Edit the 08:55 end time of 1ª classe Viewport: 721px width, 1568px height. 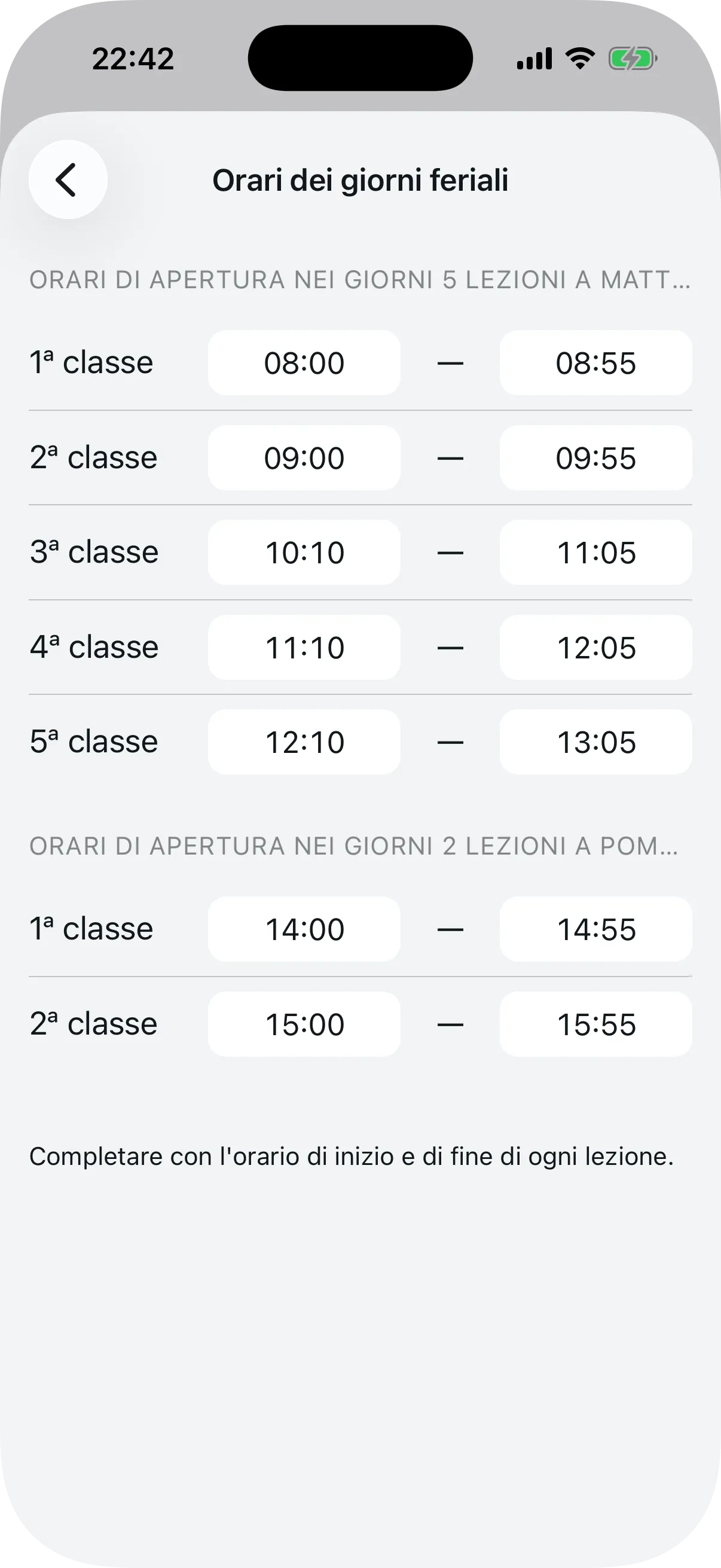(x=595, y=362)
